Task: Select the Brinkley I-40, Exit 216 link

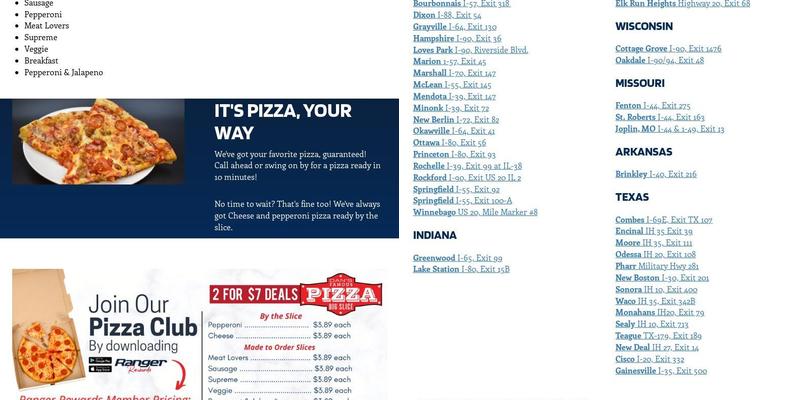Action: 655,175
